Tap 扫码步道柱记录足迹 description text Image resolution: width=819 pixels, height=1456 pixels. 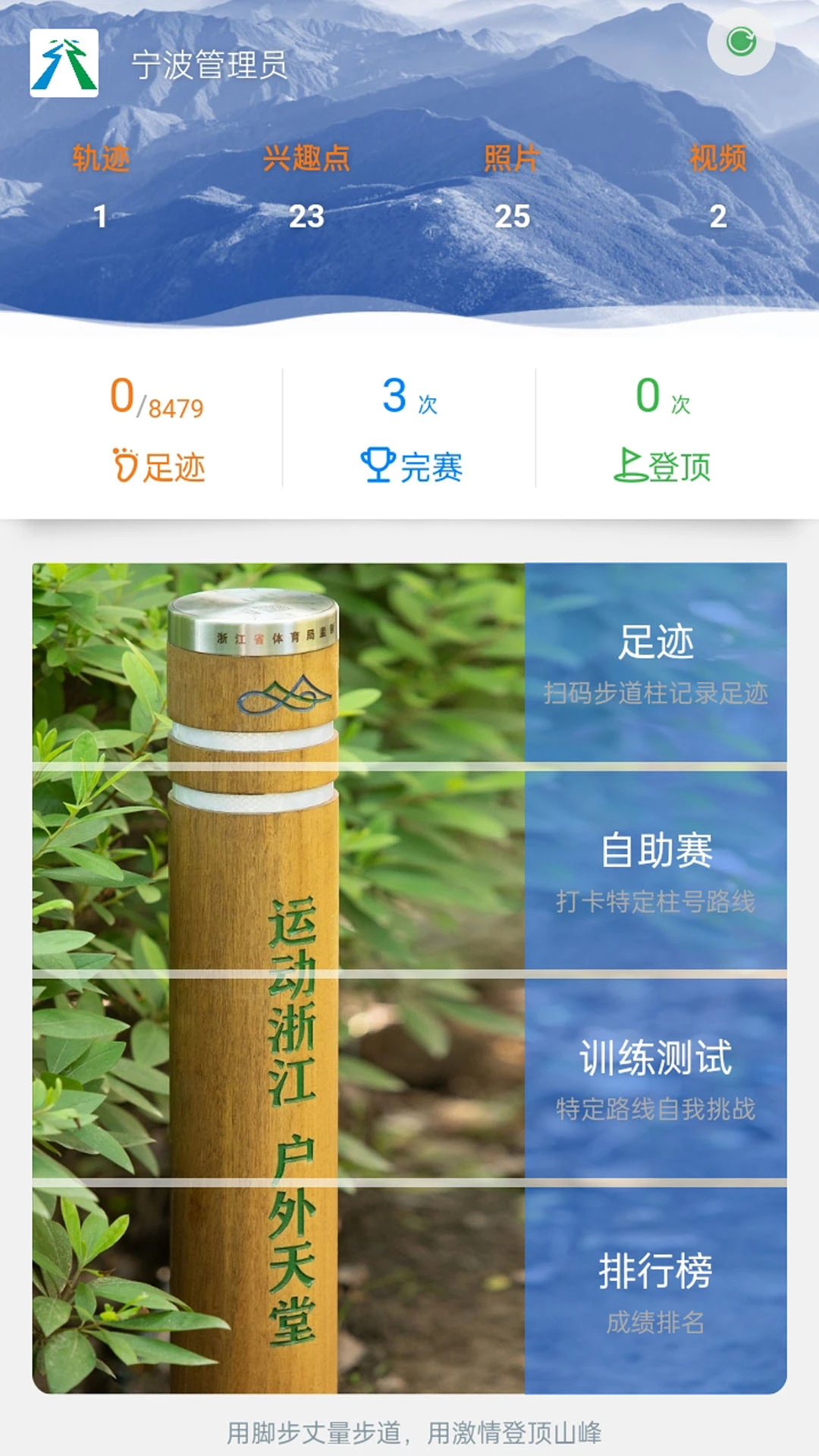pos(657,692)
